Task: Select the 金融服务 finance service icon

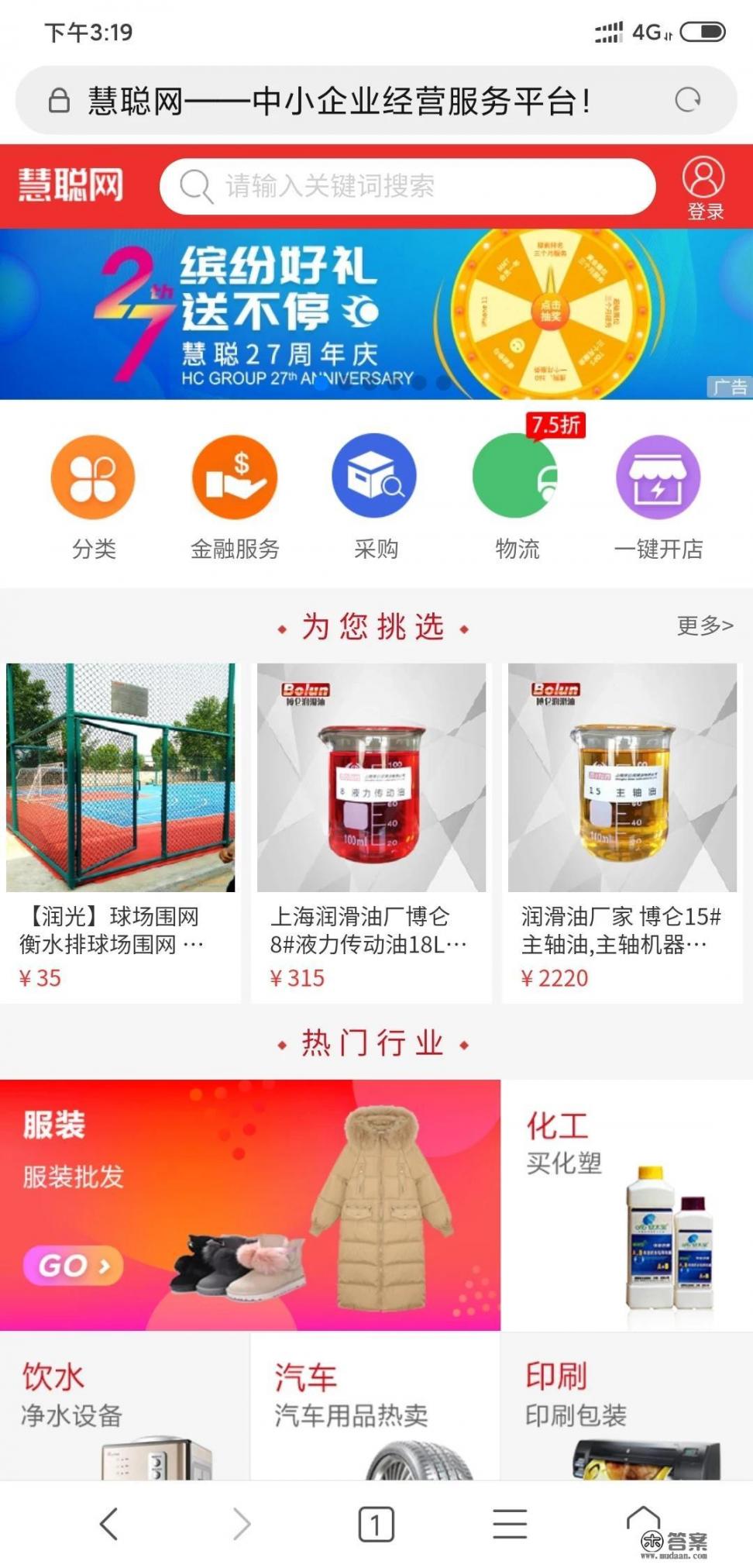Action: (232, 477)
